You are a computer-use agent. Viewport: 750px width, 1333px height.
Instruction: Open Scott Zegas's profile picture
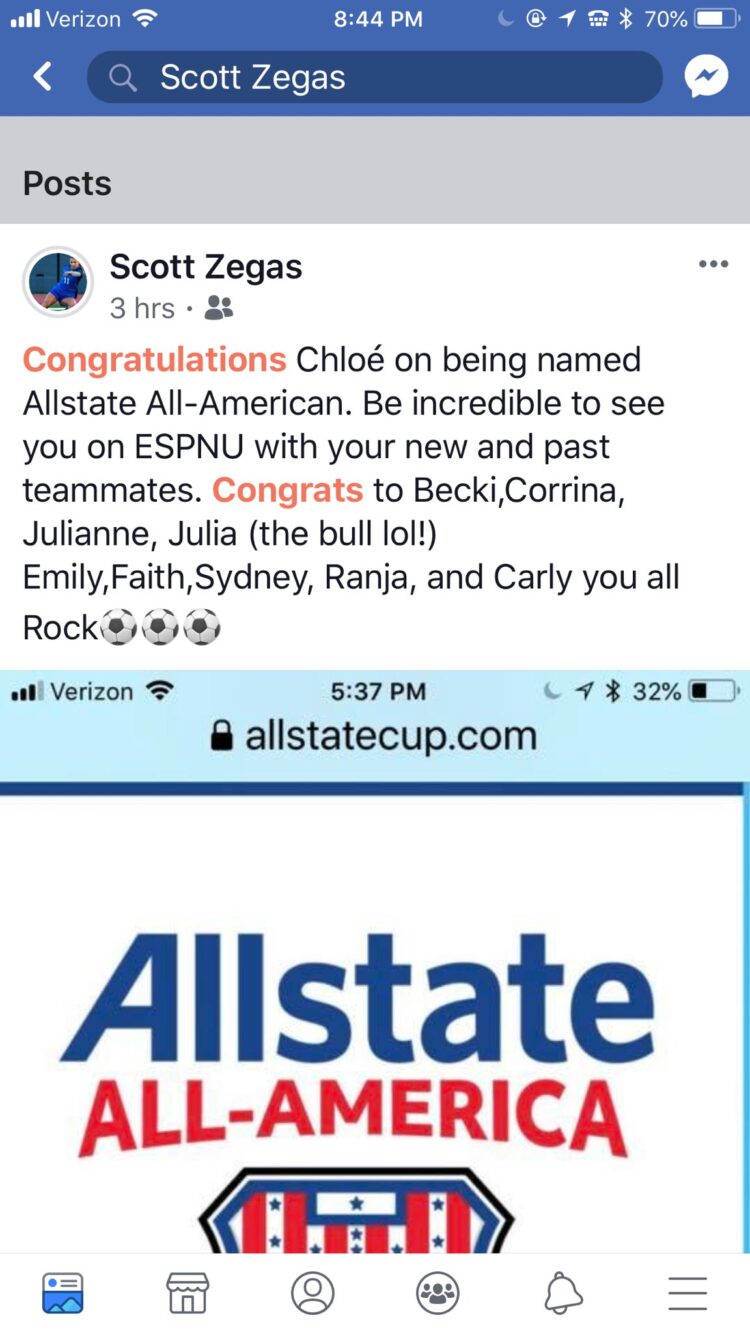tap(58, 282)
